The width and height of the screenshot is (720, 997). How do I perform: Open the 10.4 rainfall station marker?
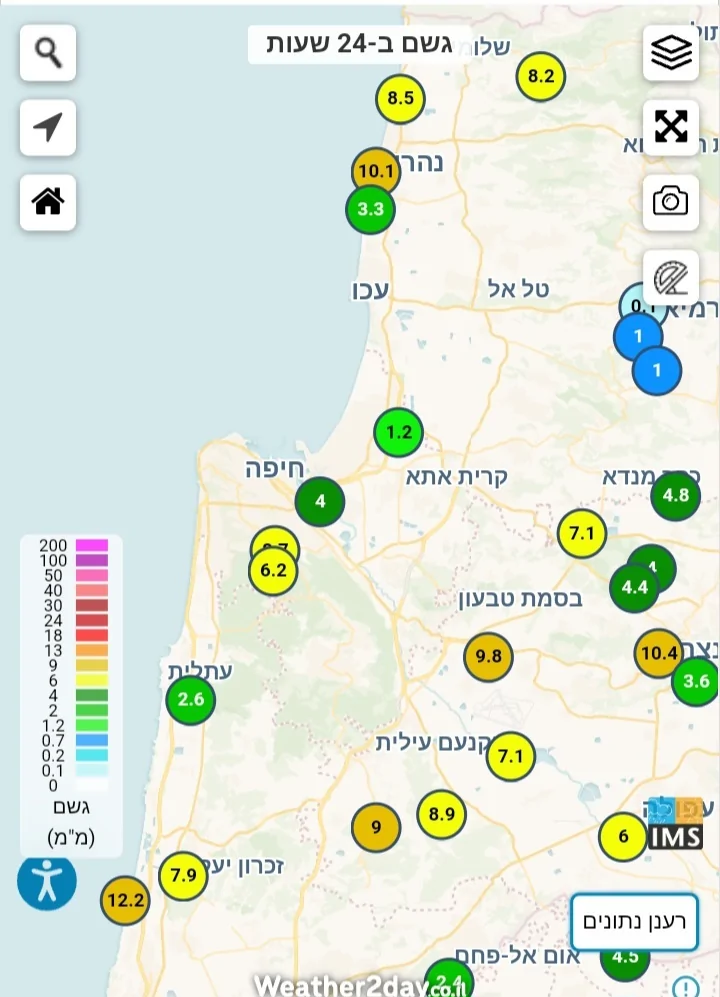coord(658,652)
